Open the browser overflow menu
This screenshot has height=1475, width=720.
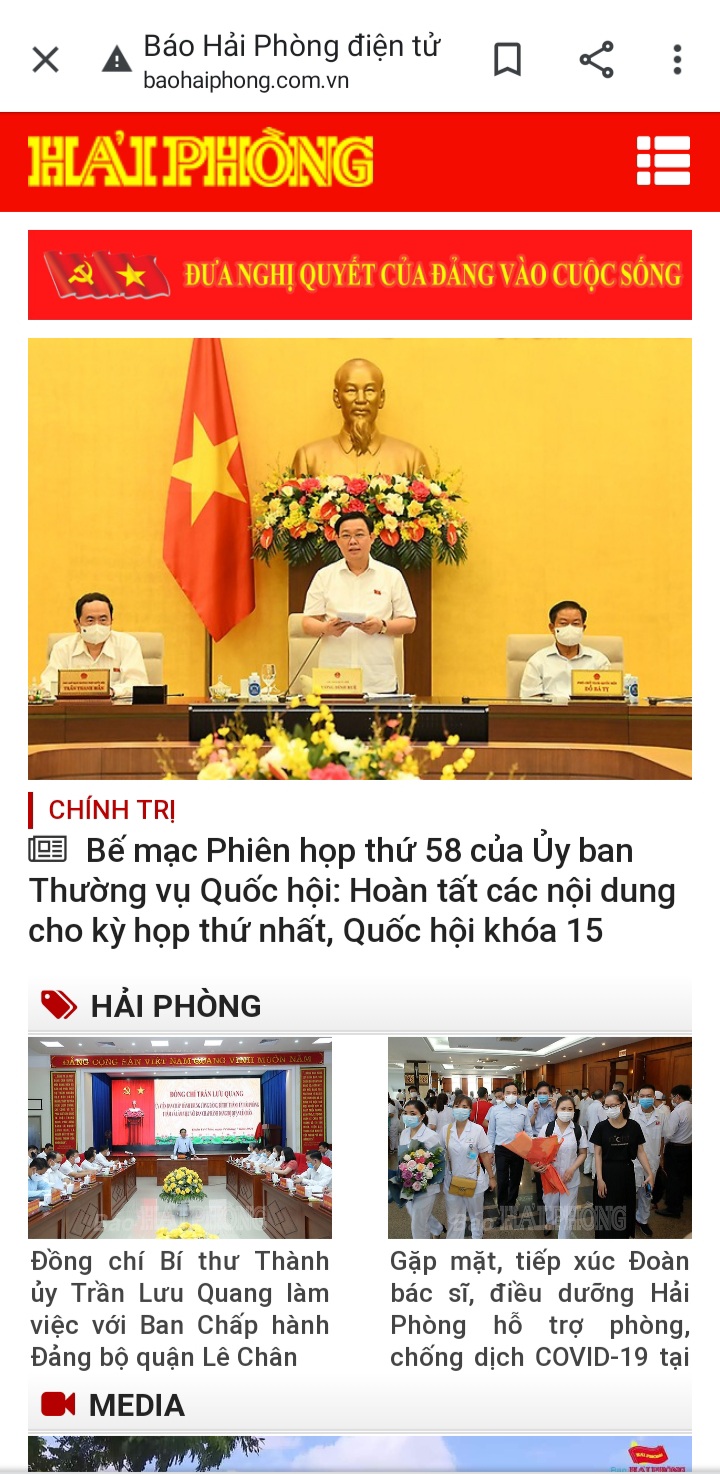677,60
